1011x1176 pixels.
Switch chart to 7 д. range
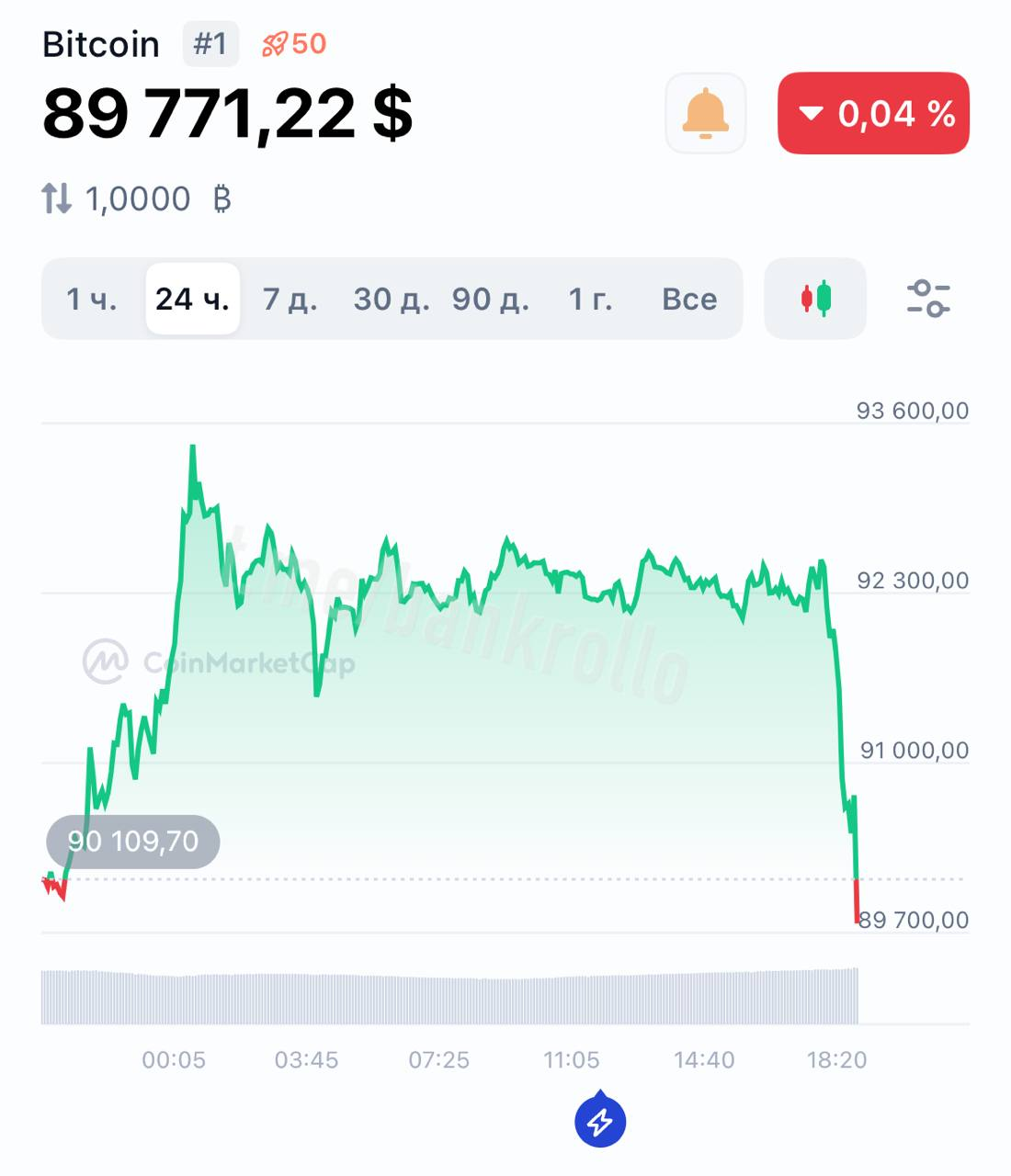click(290, 299)
